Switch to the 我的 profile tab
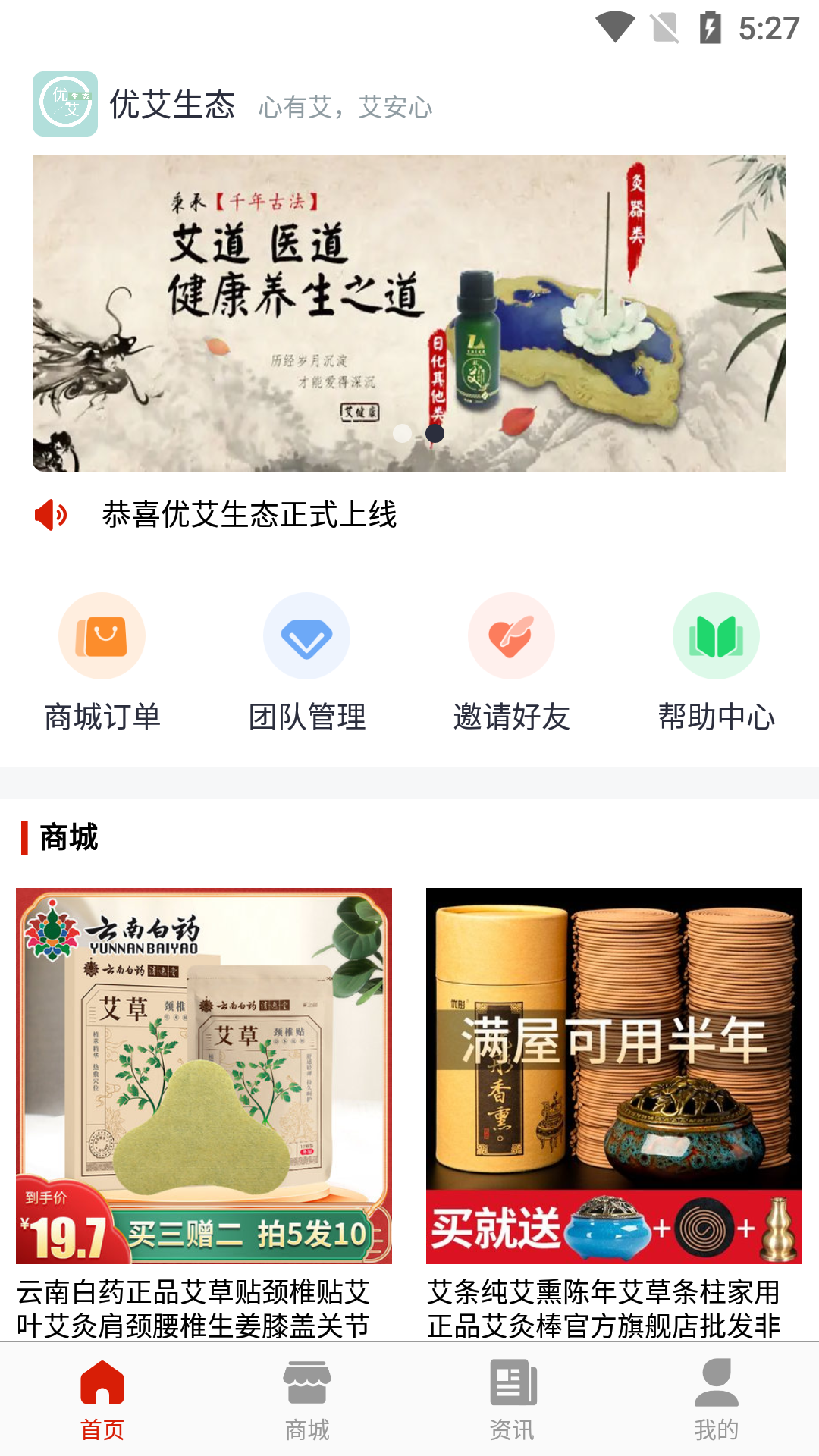Viewport: 819px width, 1456px height. [716, 1400]
